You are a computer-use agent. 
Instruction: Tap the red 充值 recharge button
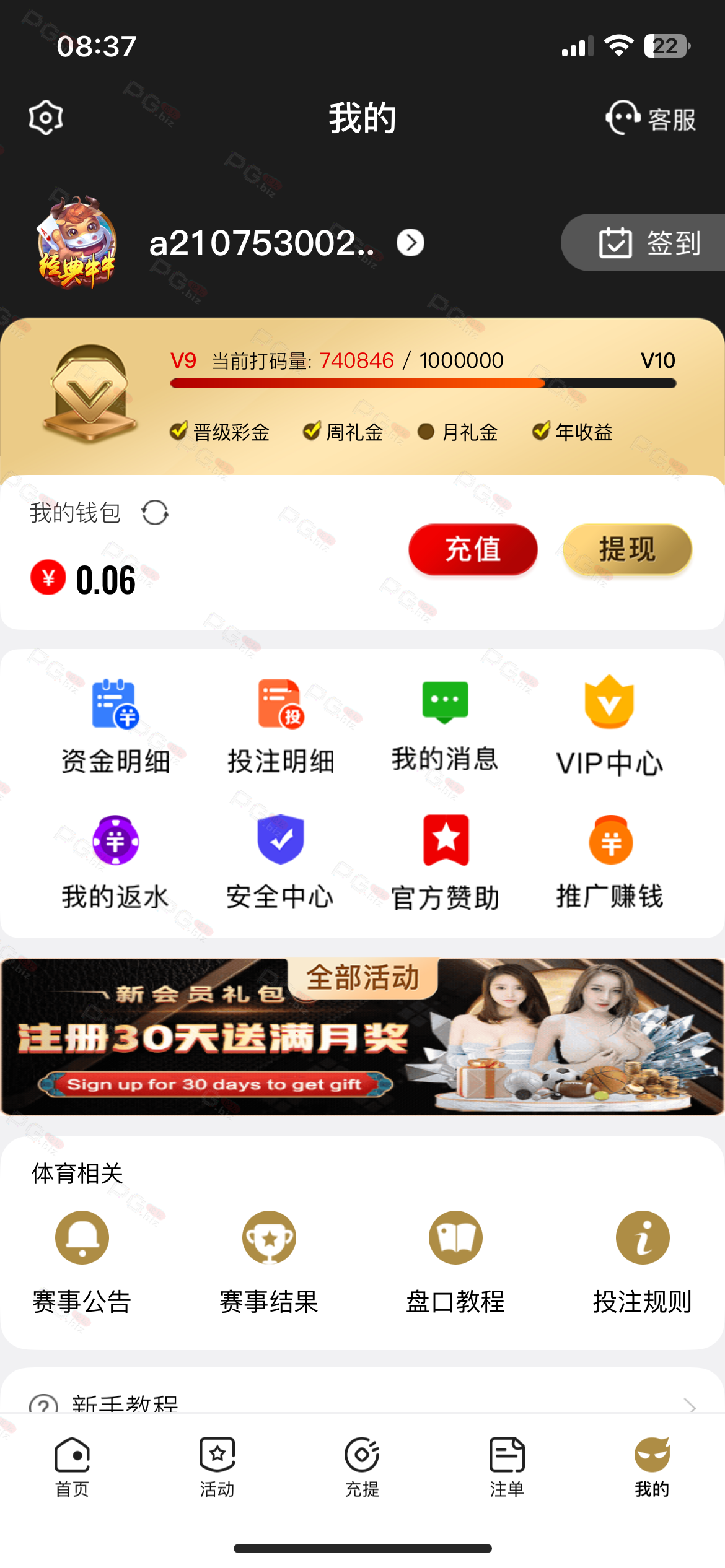tap(473, 549)
